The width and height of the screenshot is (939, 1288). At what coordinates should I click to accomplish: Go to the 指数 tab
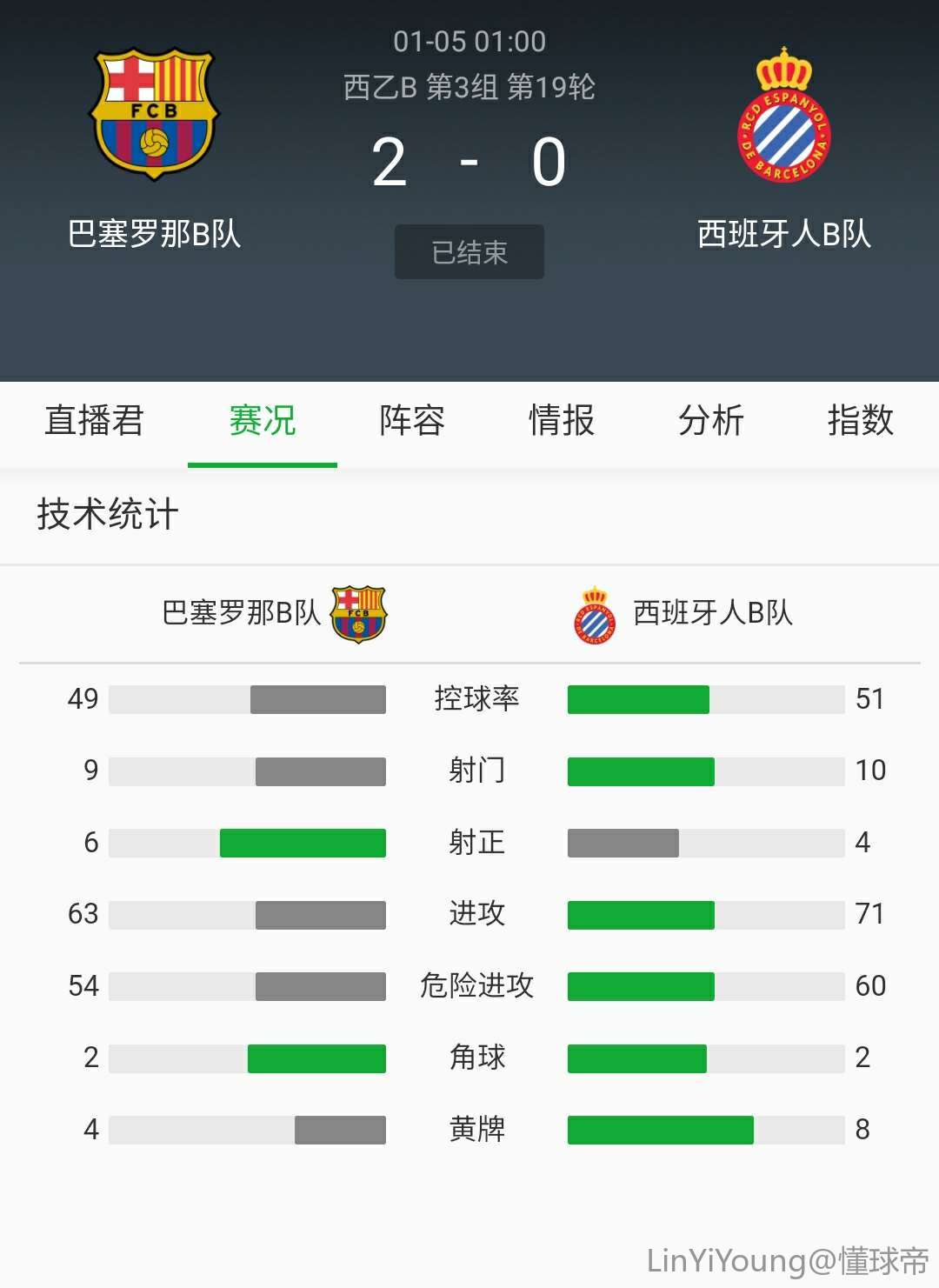tap(860, 421)
